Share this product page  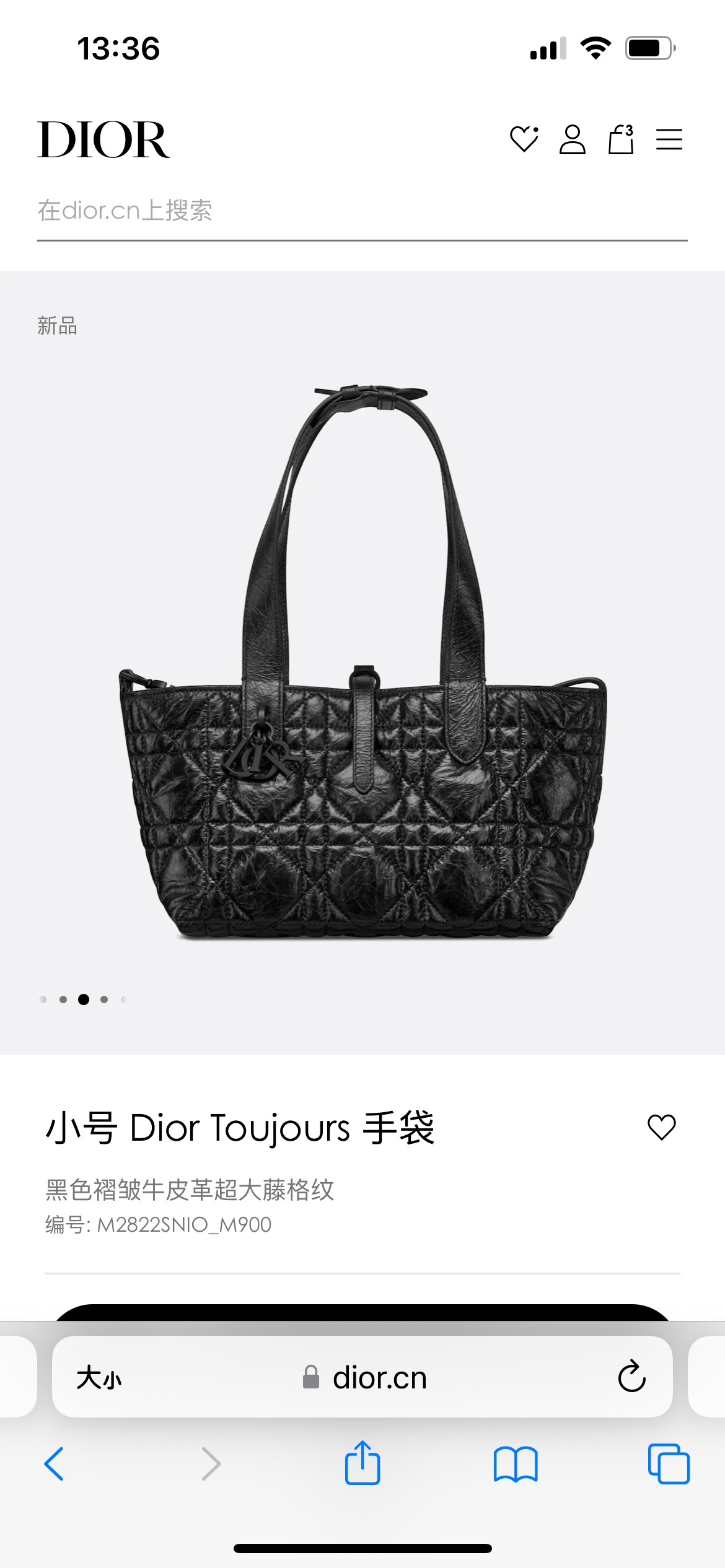362,1463
